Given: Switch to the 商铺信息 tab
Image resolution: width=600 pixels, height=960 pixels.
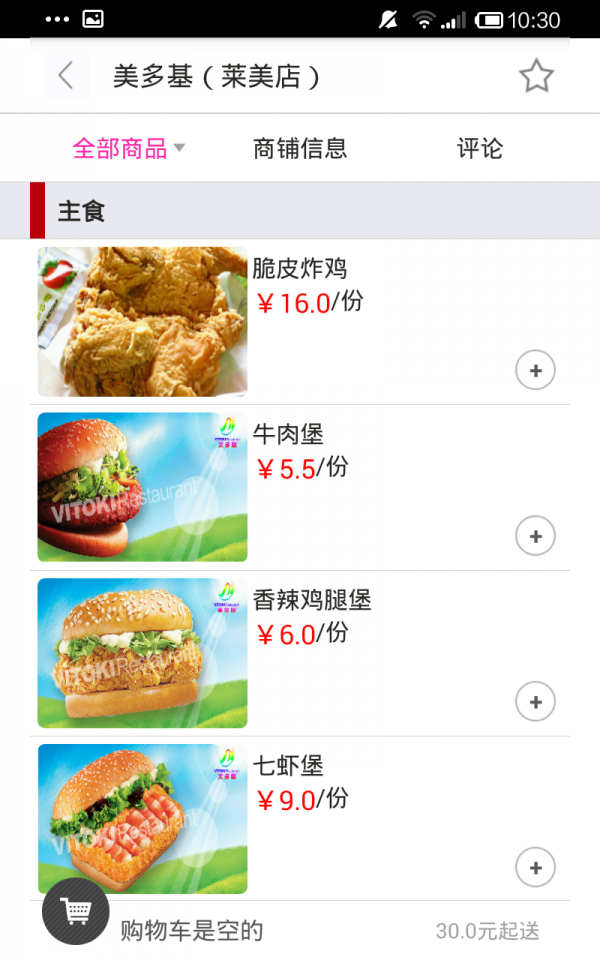Looking at the screenshot, I should (x=300, y=149).
